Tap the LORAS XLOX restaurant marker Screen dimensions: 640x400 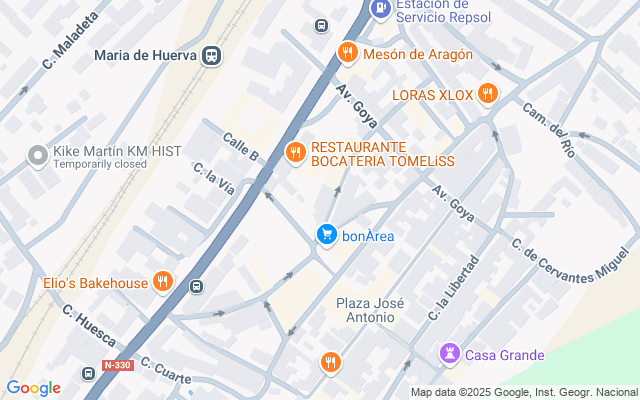coord(488,93)
